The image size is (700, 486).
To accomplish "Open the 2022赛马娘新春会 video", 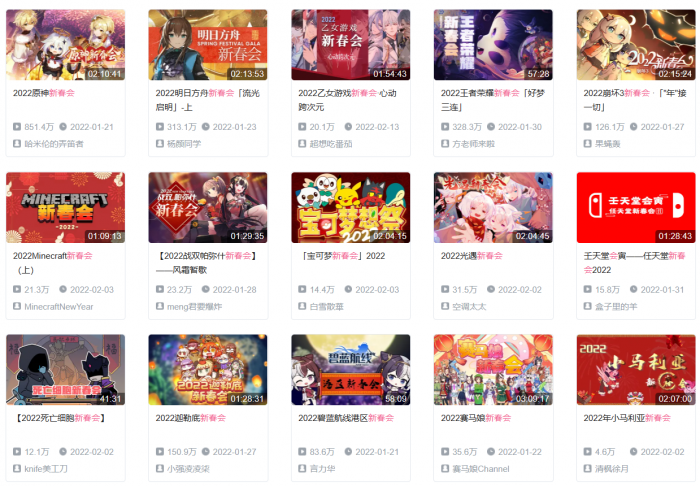I will coord(493,369).
